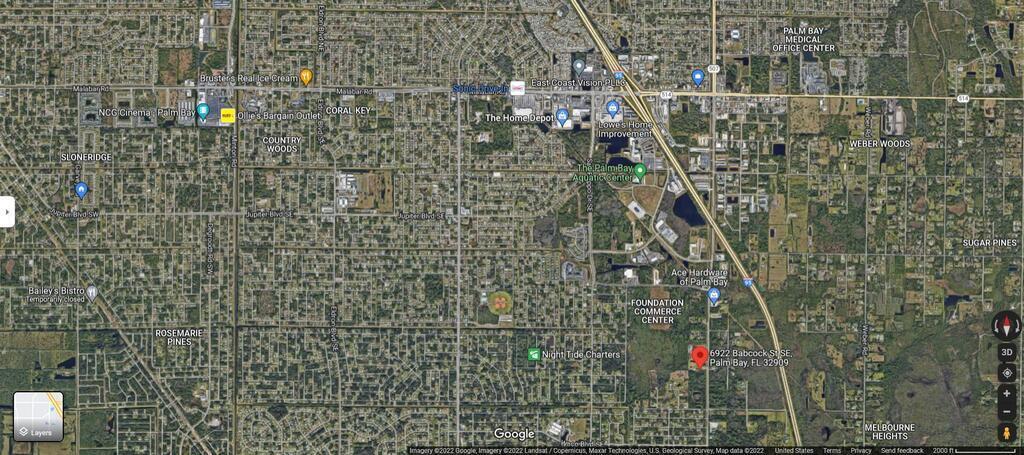Open Send feedback link
Image resolution: width=1024 pixels, height=455 pixels.
point(902,451)
